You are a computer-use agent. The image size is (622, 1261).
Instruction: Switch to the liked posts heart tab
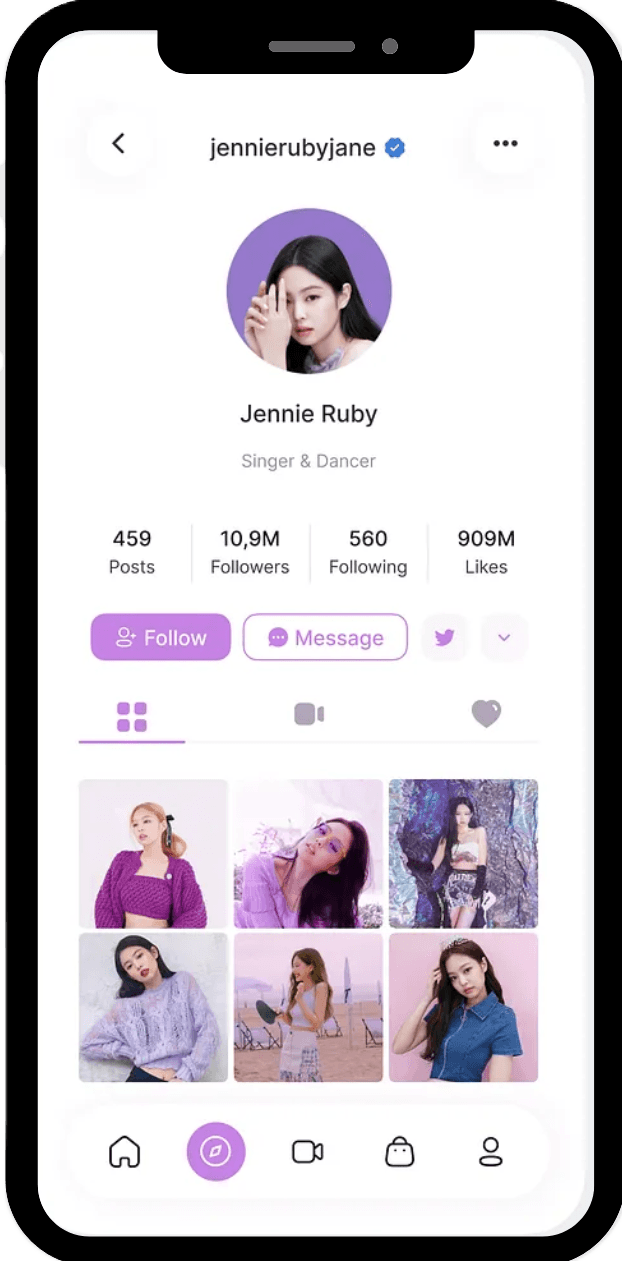[x=486, y=714]
